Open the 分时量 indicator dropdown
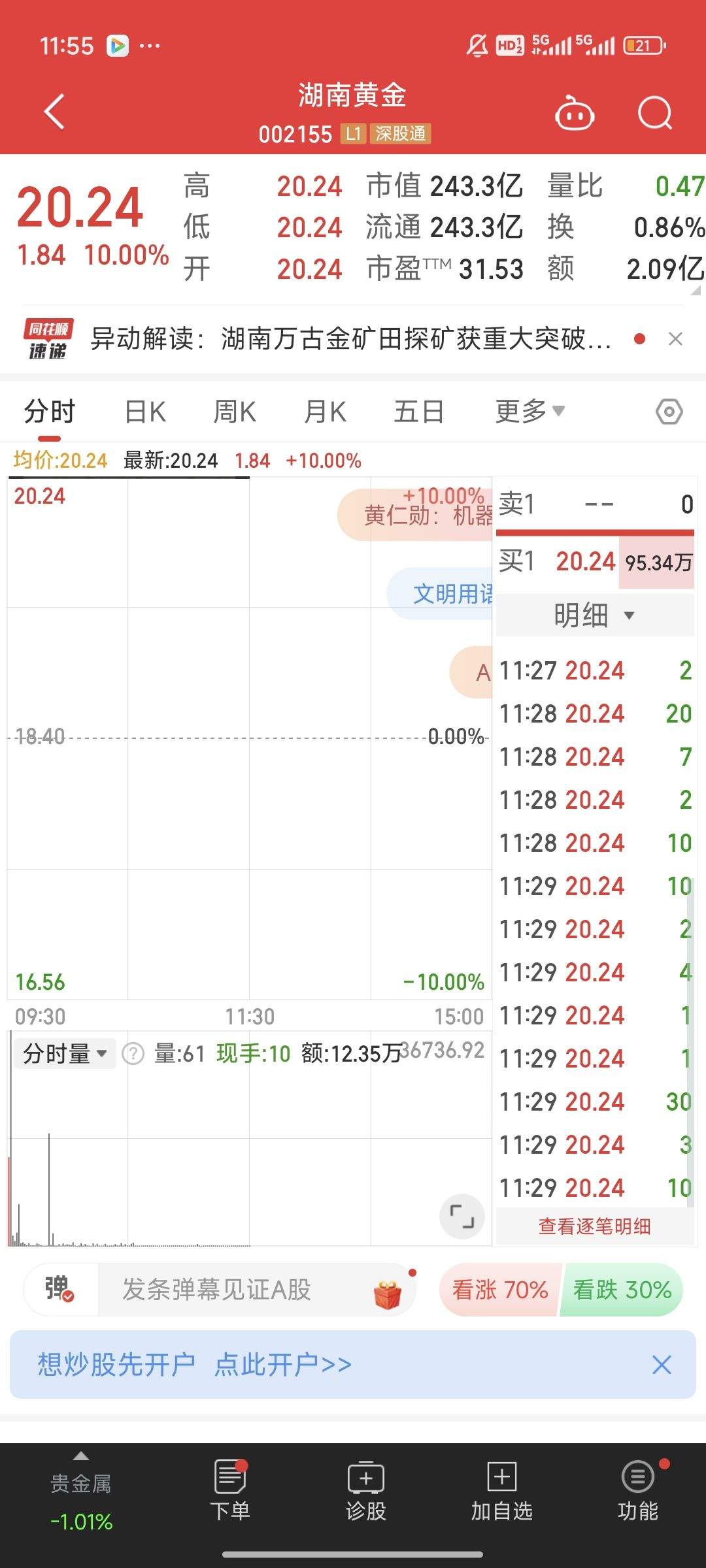Viewport: 706px width, 1568px height. [x=63, y=1053]
